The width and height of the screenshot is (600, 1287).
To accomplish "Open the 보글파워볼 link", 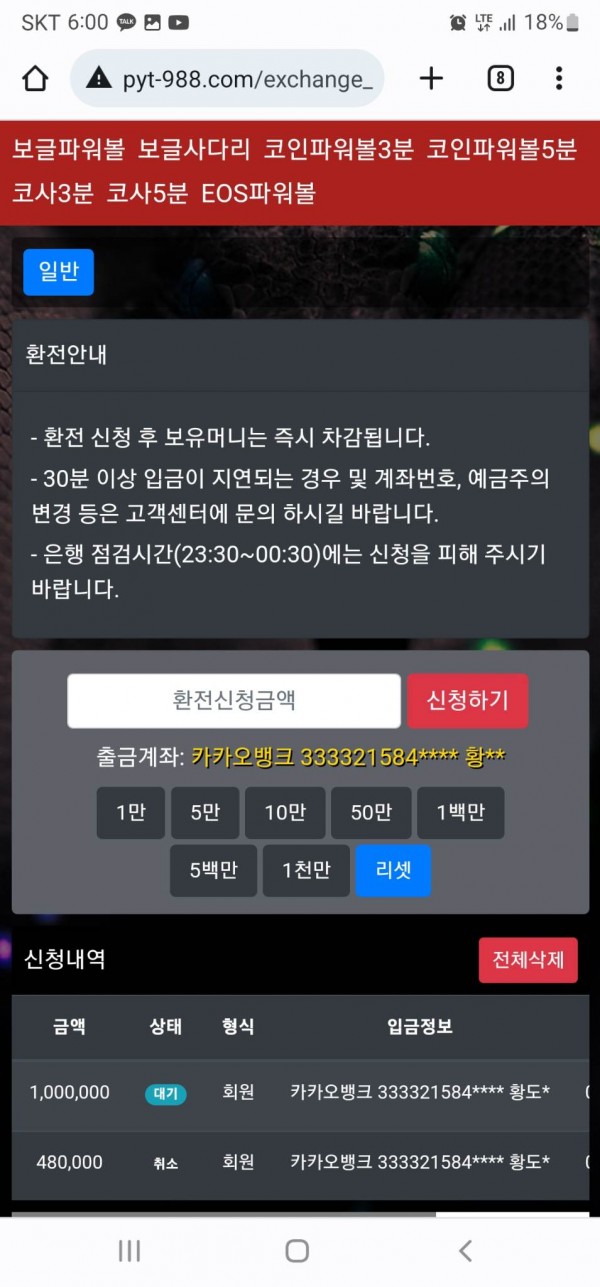I will pyautogui.click(x=68, y=151).
